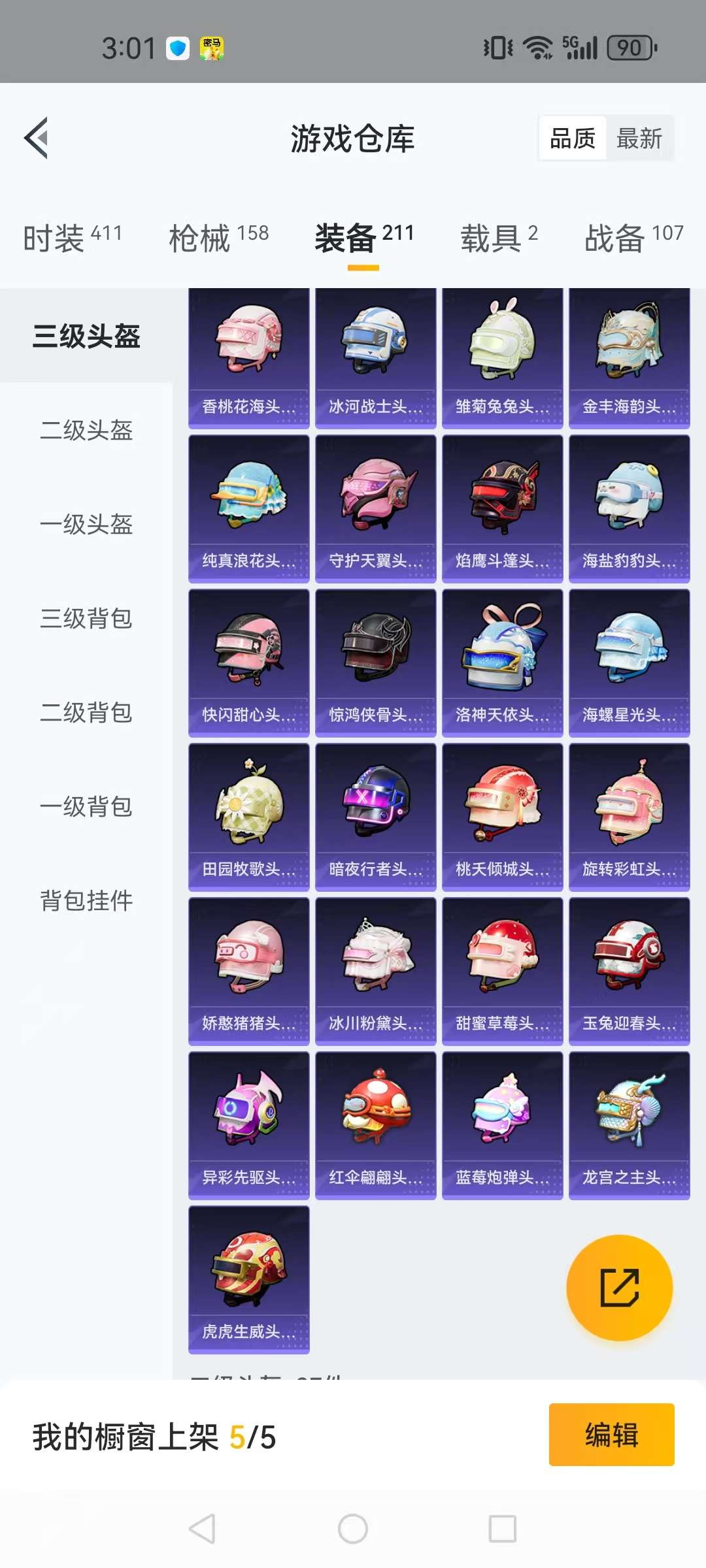Tap the system home button
Screen dimensions: 706x1568
[353, 1529]
